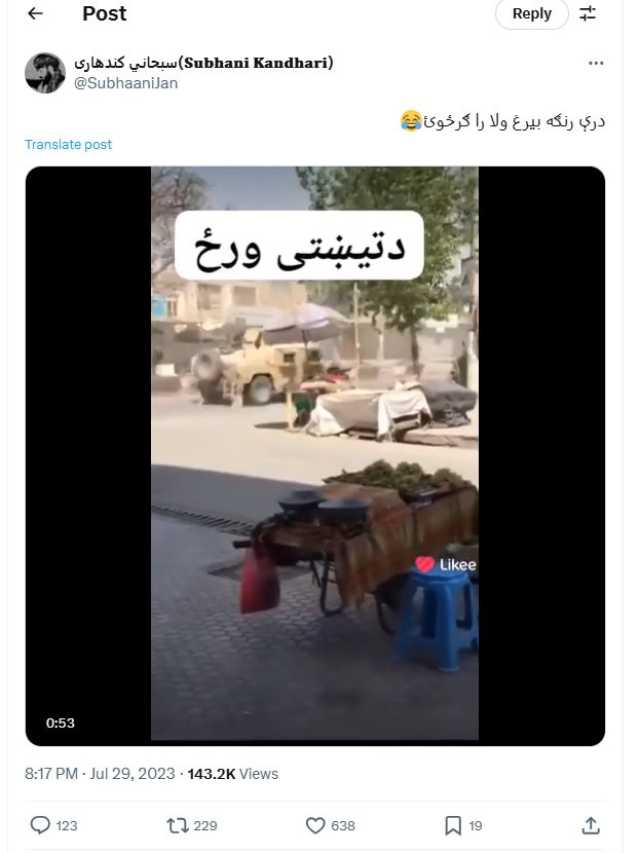Bookmark this post
The height and width of the screenshot is (853, 640).
tap(453, 825)
